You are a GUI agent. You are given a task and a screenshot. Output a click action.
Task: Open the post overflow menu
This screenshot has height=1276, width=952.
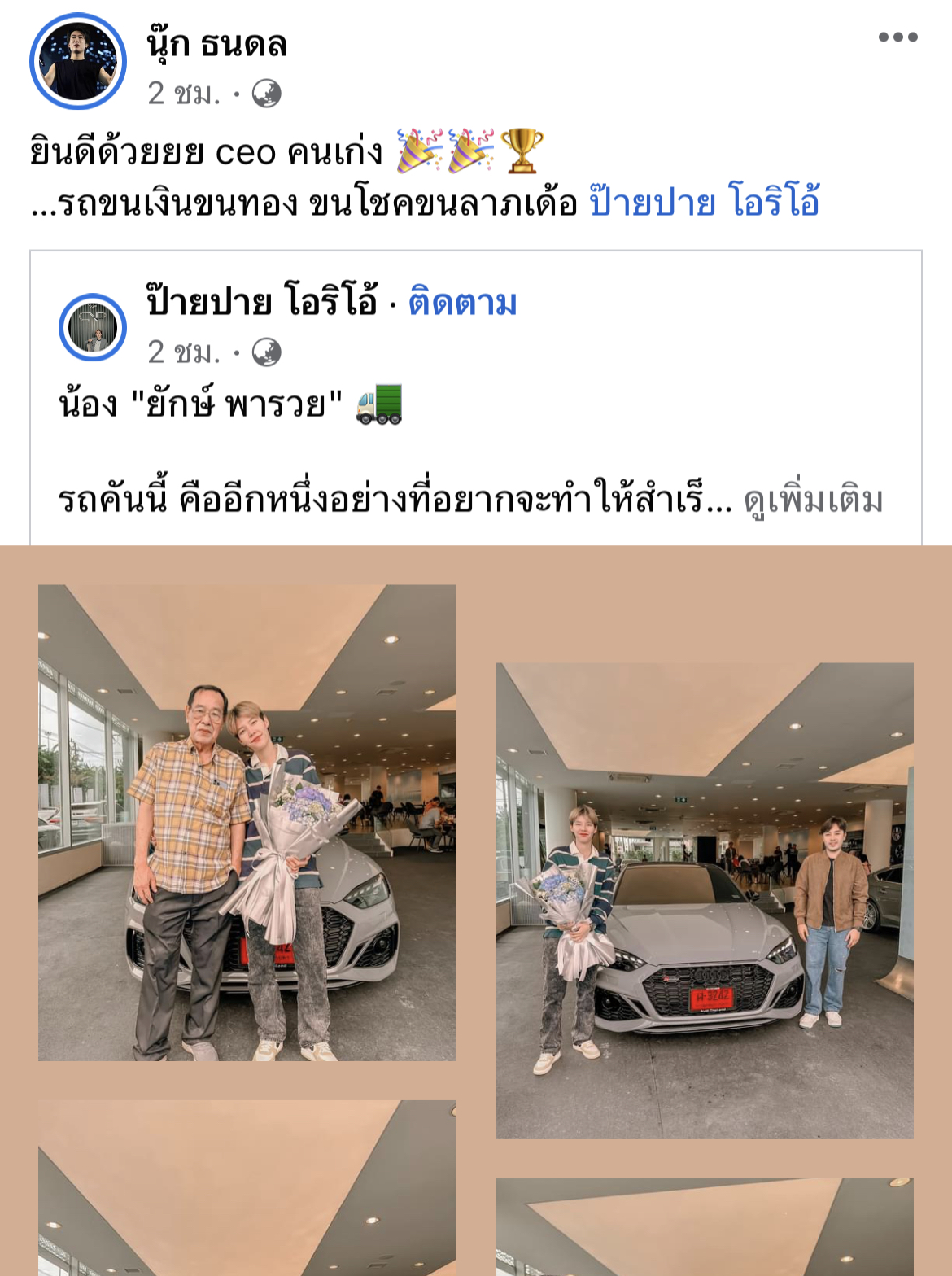(x=897, y=37)
